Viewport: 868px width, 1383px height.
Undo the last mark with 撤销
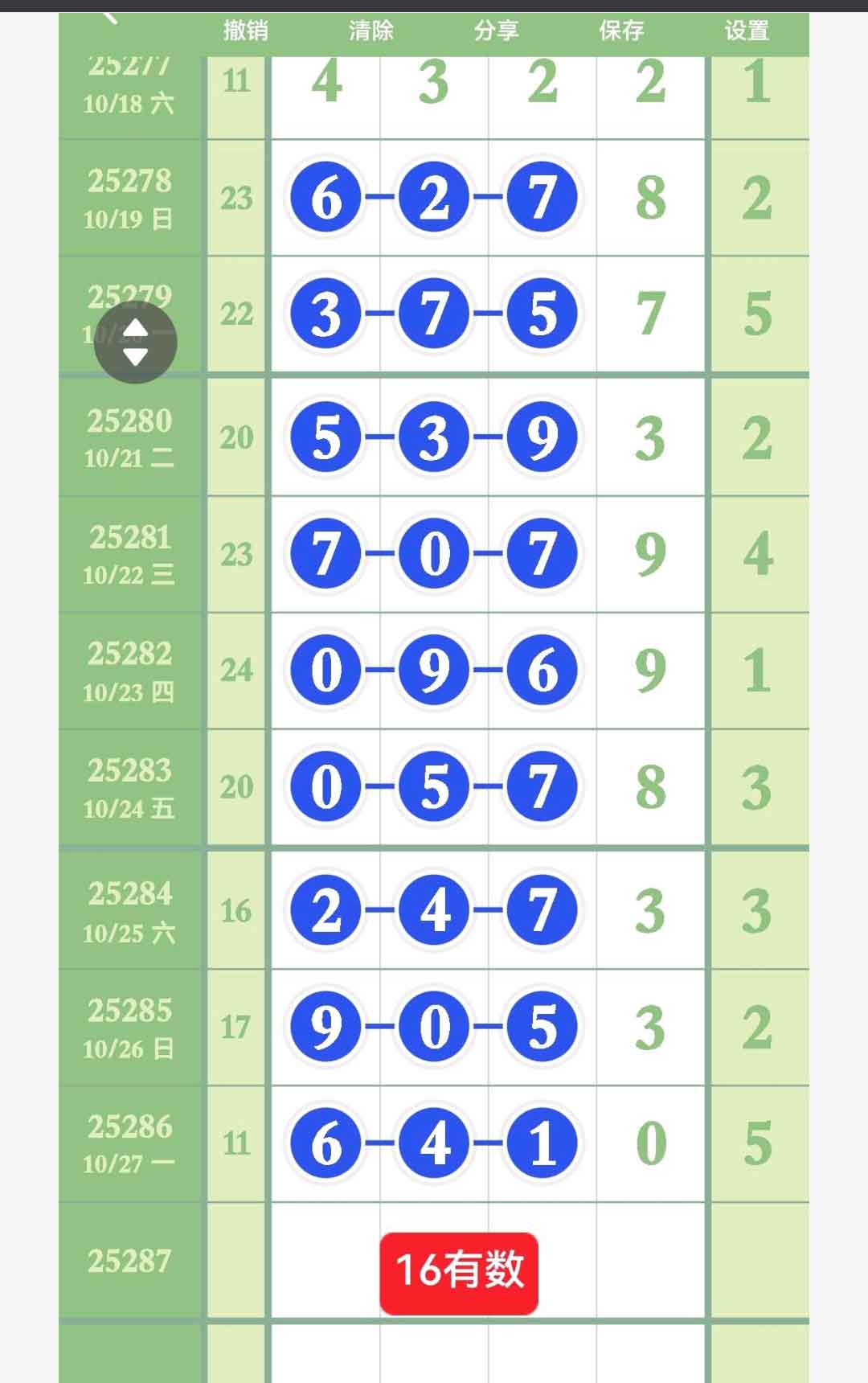245,31
